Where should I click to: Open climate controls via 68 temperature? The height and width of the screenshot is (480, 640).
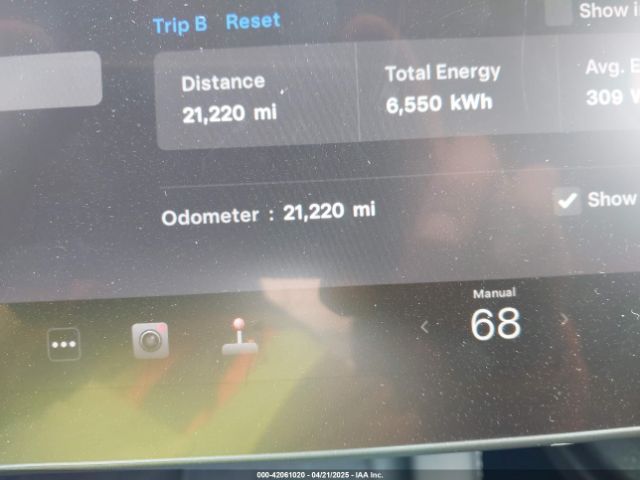495,324
